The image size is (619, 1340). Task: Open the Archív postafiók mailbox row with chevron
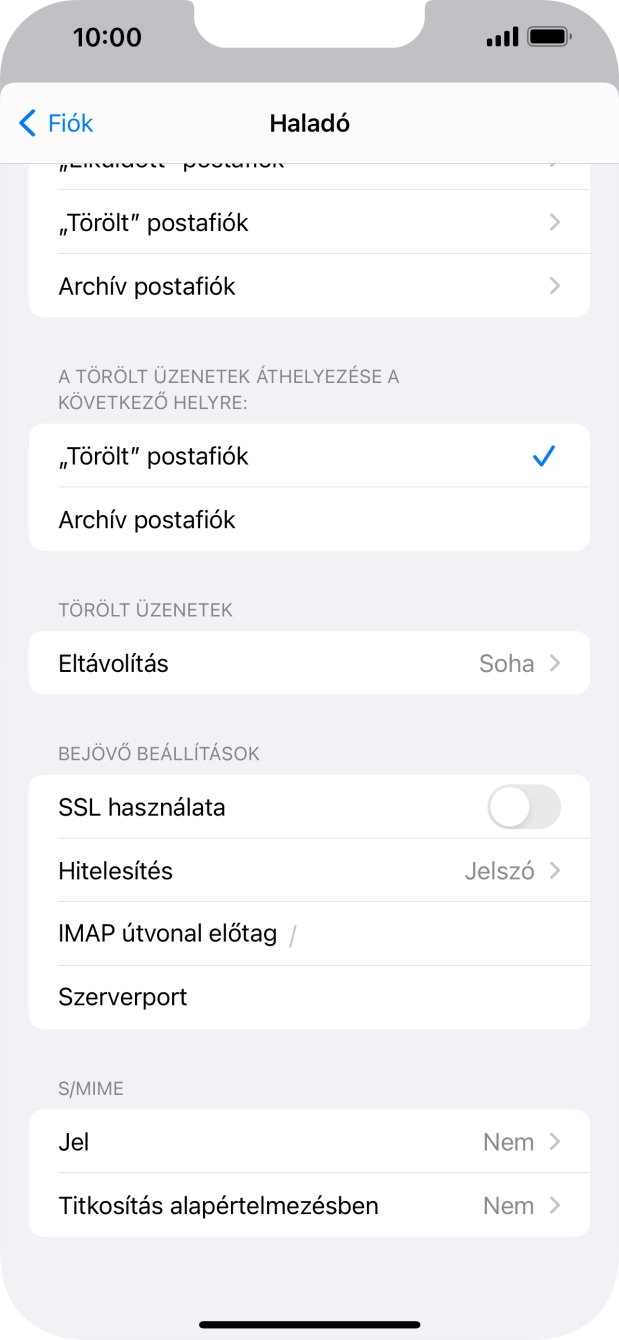[x=308, y=286]
